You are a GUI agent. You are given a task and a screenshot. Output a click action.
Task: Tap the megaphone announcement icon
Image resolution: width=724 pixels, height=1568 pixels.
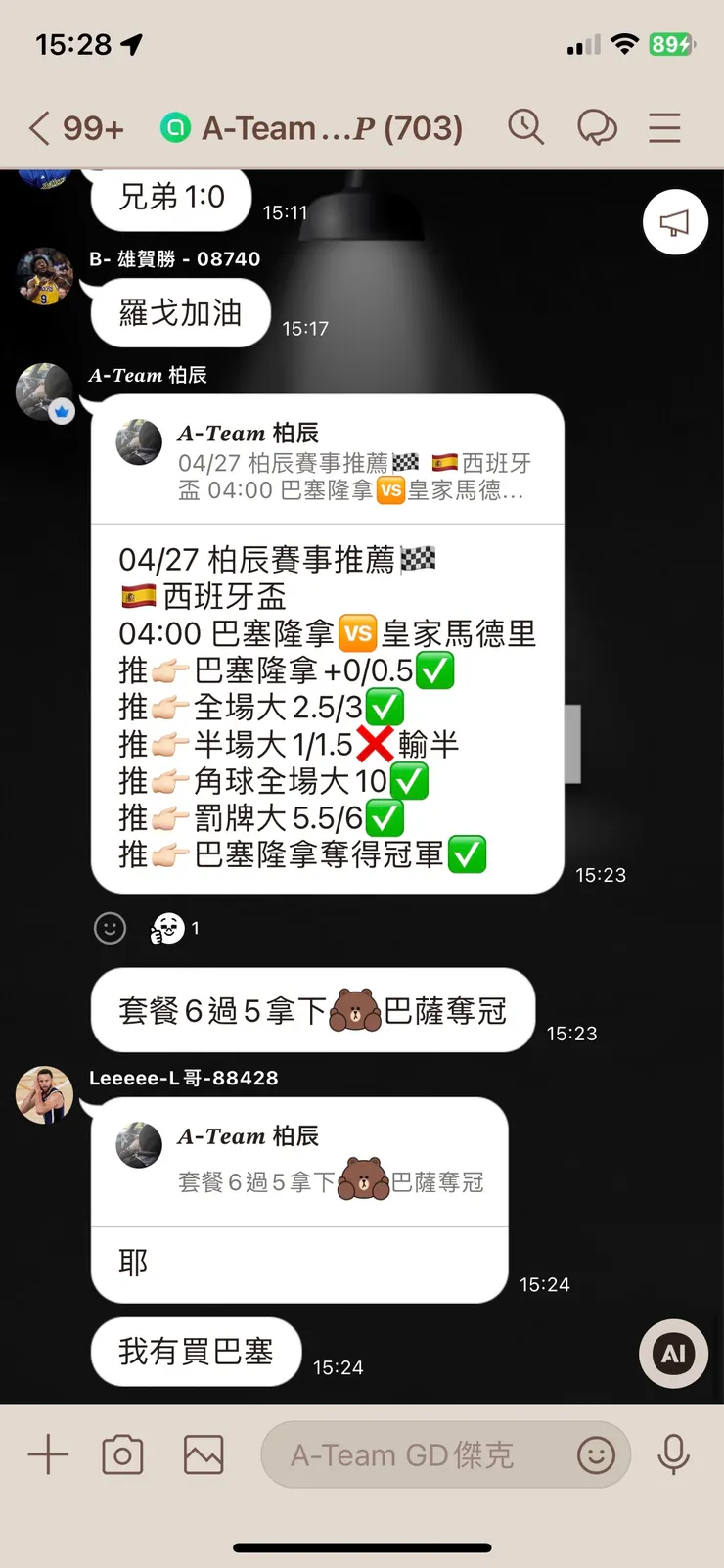pos(675,222)
